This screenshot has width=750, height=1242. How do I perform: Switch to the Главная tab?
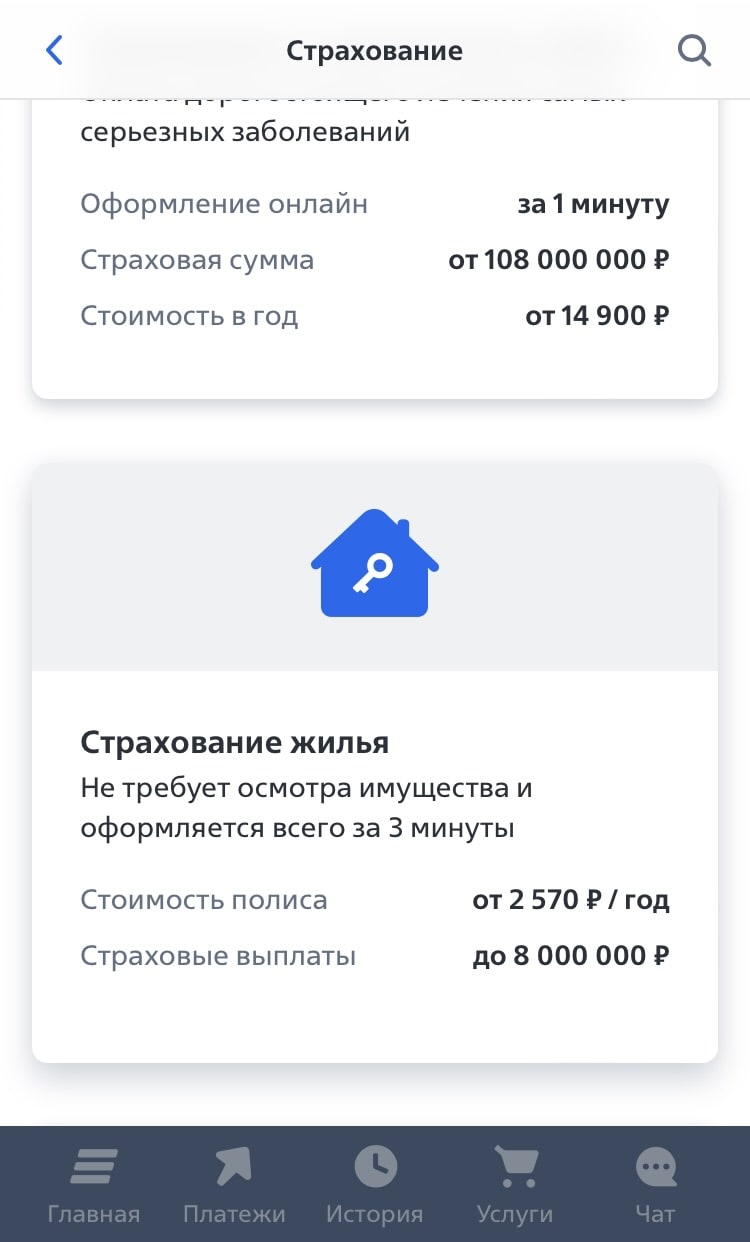coord(94,1185)
